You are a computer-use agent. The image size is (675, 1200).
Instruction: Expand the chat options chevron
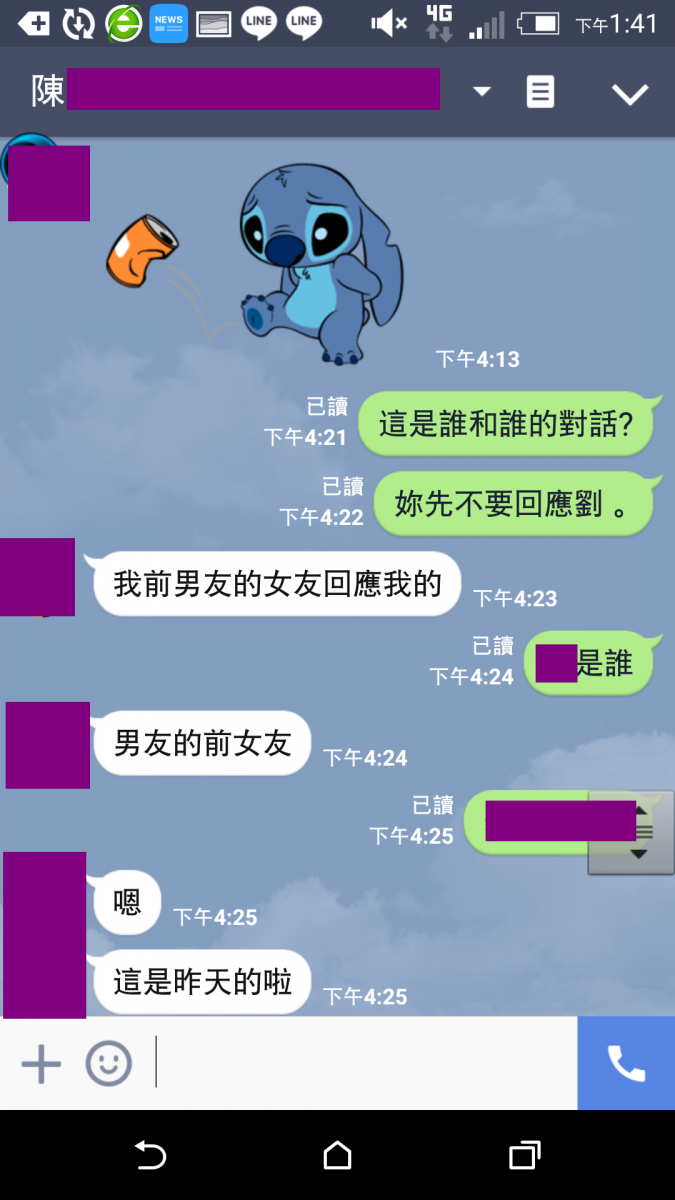(x=630, y=94)
